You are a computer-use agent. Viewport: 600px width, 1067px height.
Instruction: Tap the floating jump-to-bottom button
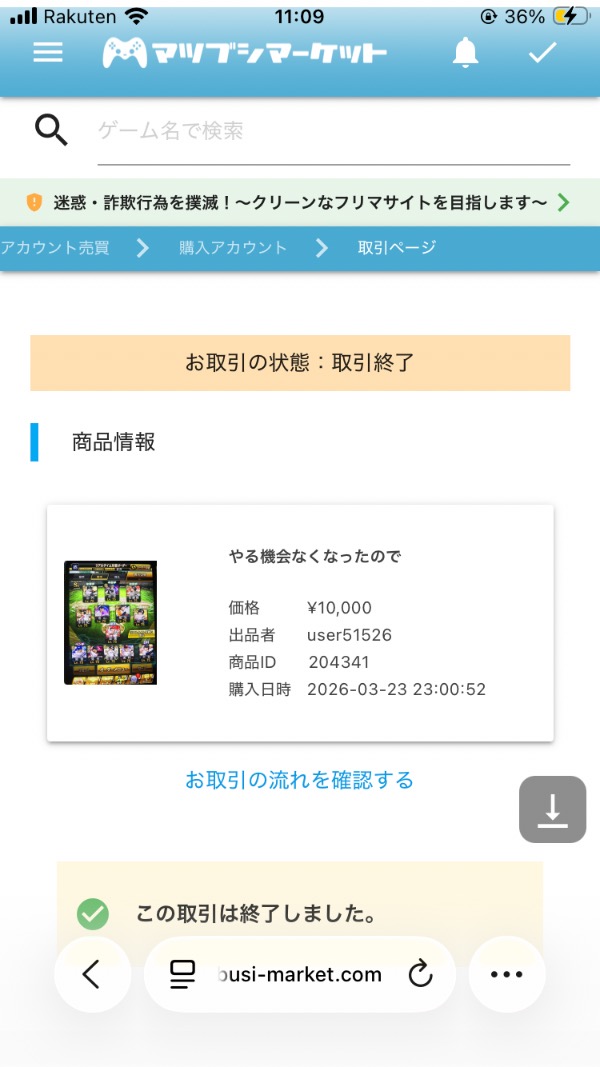point(552,809)
